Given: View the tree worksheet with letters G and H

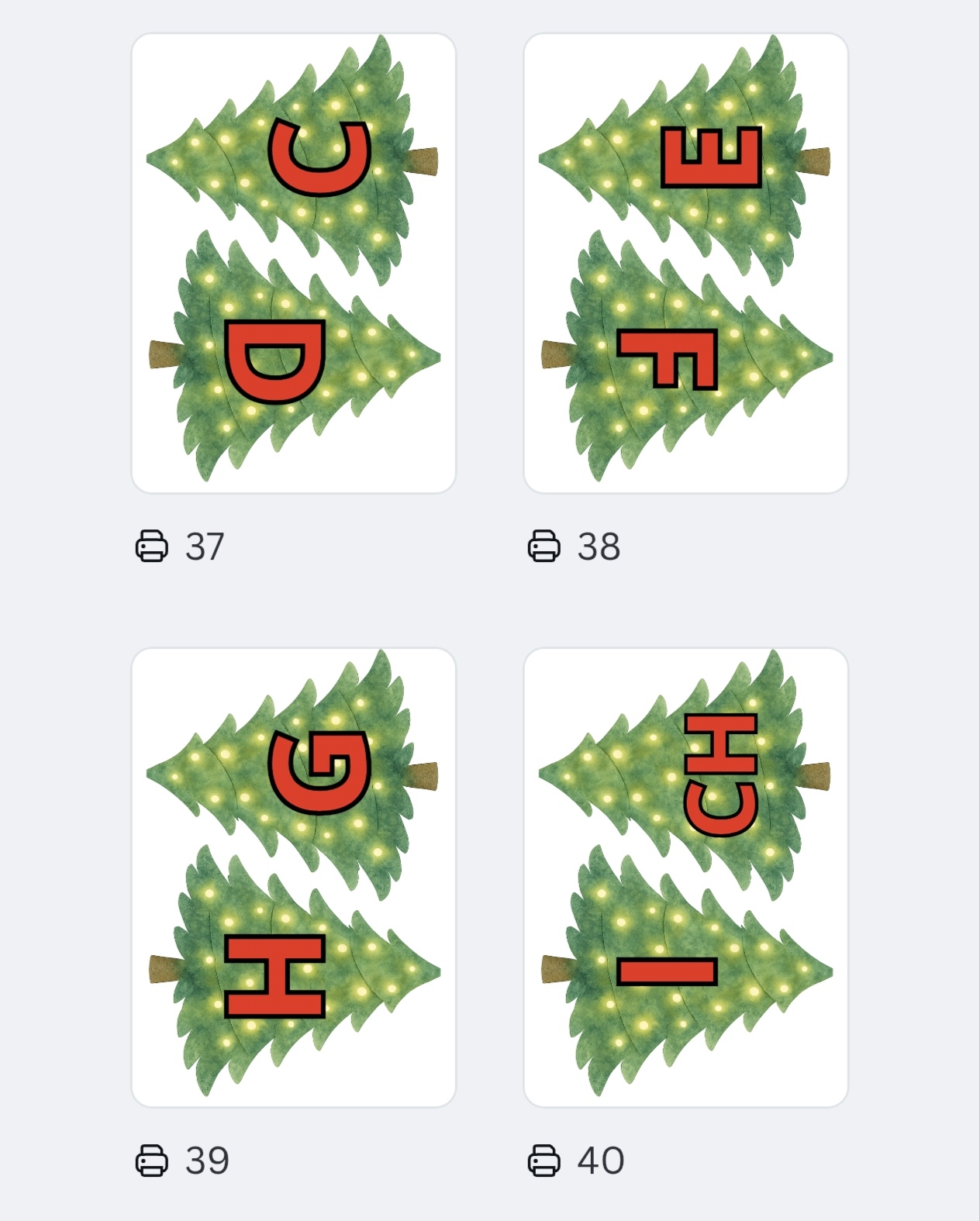Looking at the screenshot, I should [294, 877].
